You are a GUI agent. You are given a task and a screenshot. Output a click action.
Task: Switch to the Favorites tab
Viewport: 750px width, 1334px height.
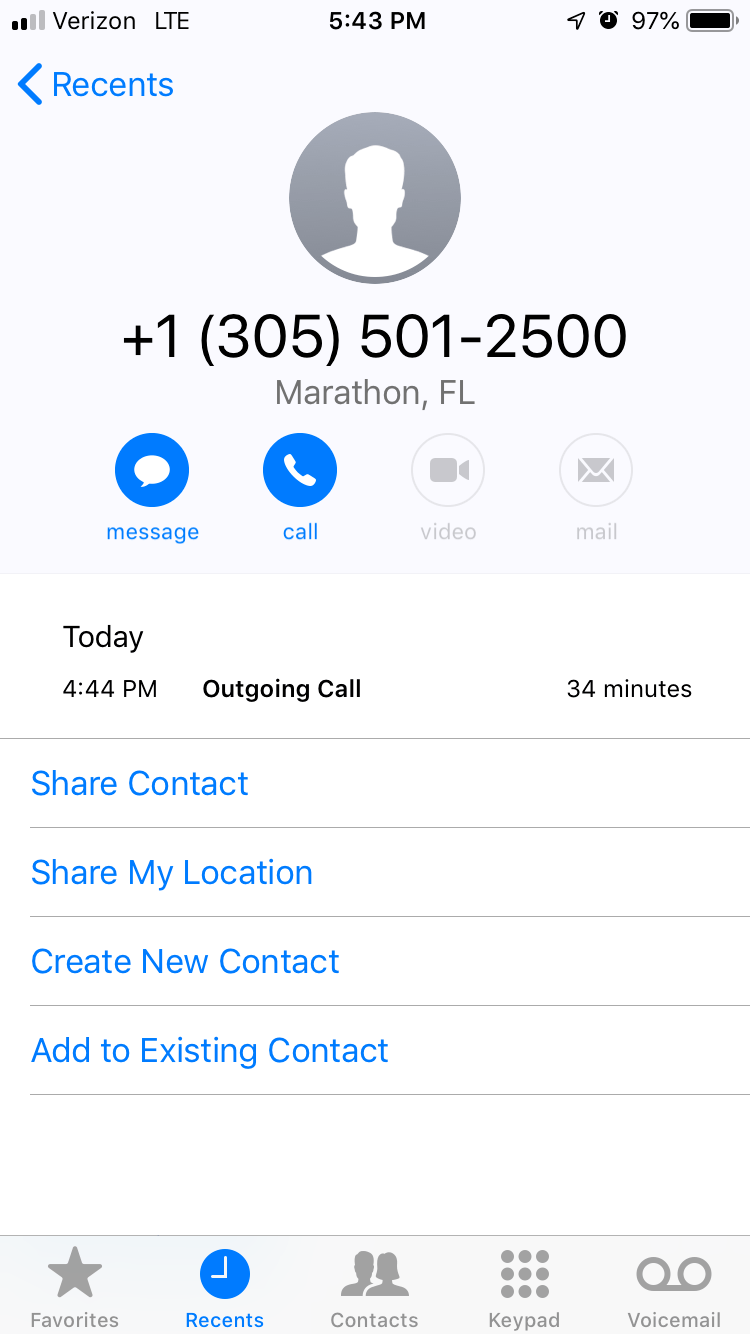[75, 1287]
